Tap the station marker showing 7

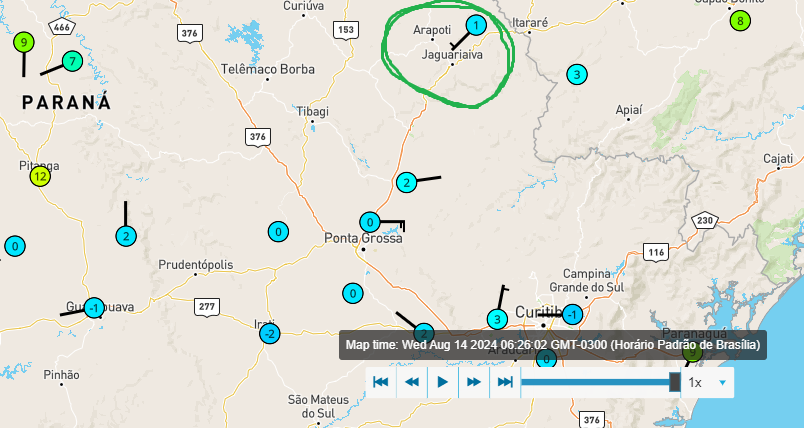click(72, 61)
